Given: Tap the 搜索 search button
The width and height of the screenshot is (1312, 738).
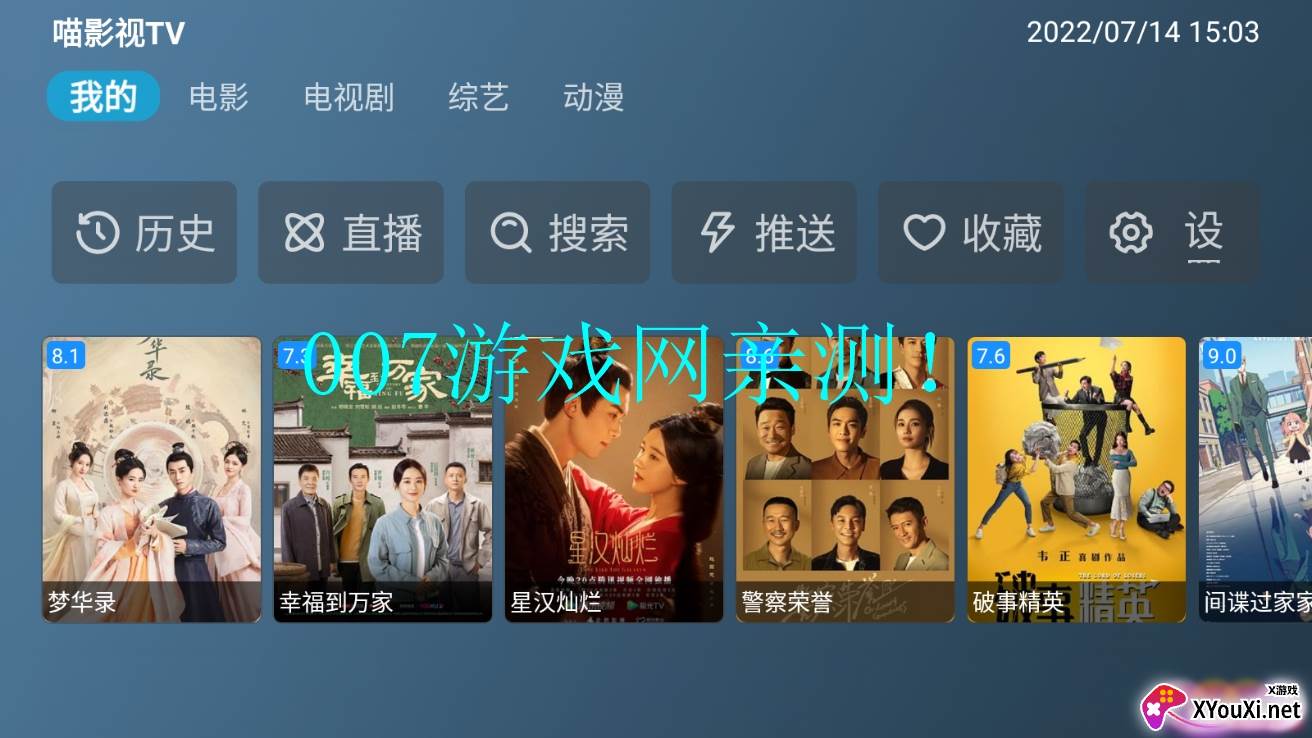Looking at the screenshot, I should click(557, 233).
